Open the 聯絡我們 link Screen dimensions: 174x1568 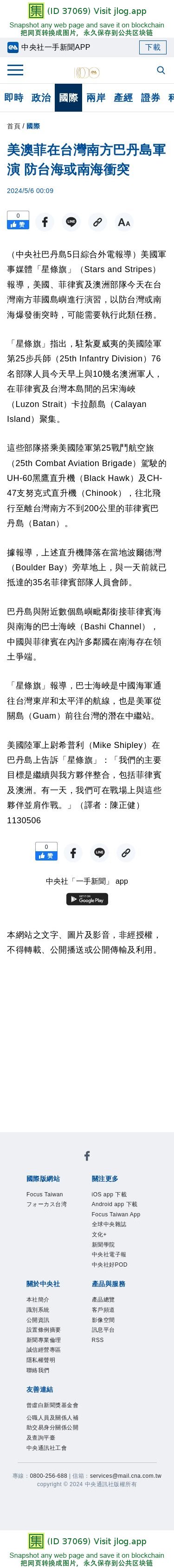click(x=38, y=1369)
